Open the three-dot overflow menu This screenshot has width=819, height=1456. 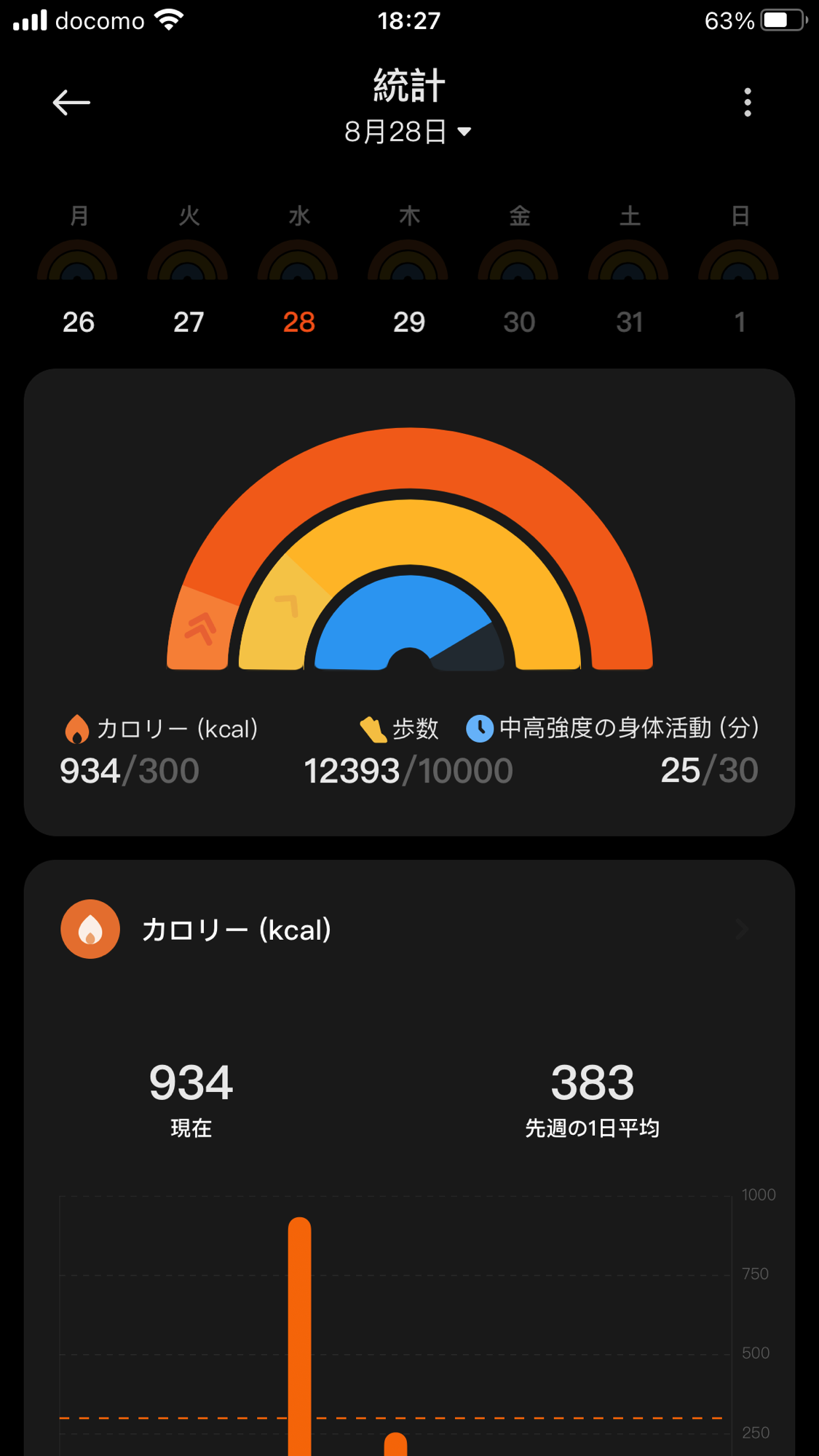[748, 103]
